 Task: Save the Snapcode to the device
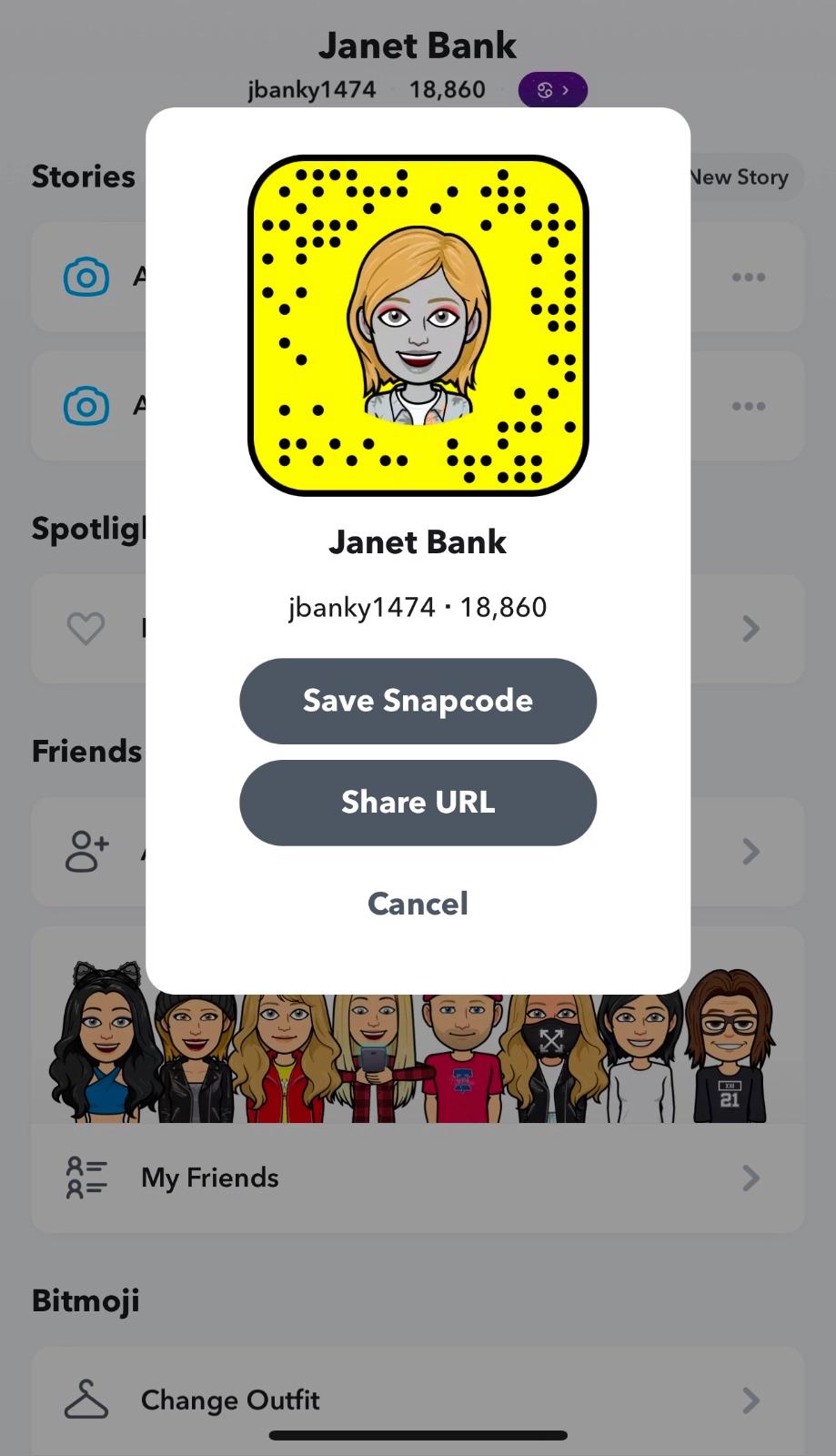[x=418, y=701]
